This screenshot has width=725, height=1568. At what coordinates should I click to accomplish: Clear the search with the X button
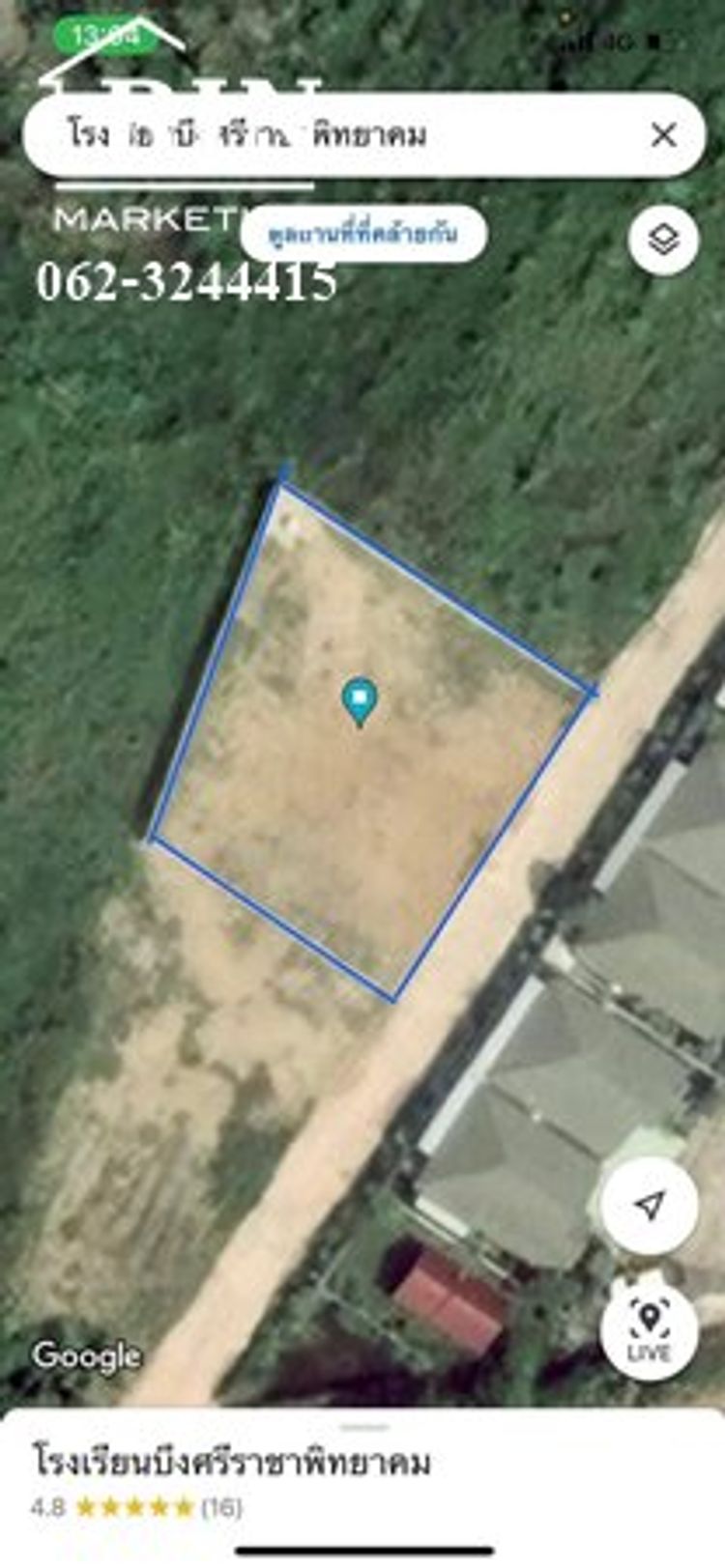click(663, 135)
